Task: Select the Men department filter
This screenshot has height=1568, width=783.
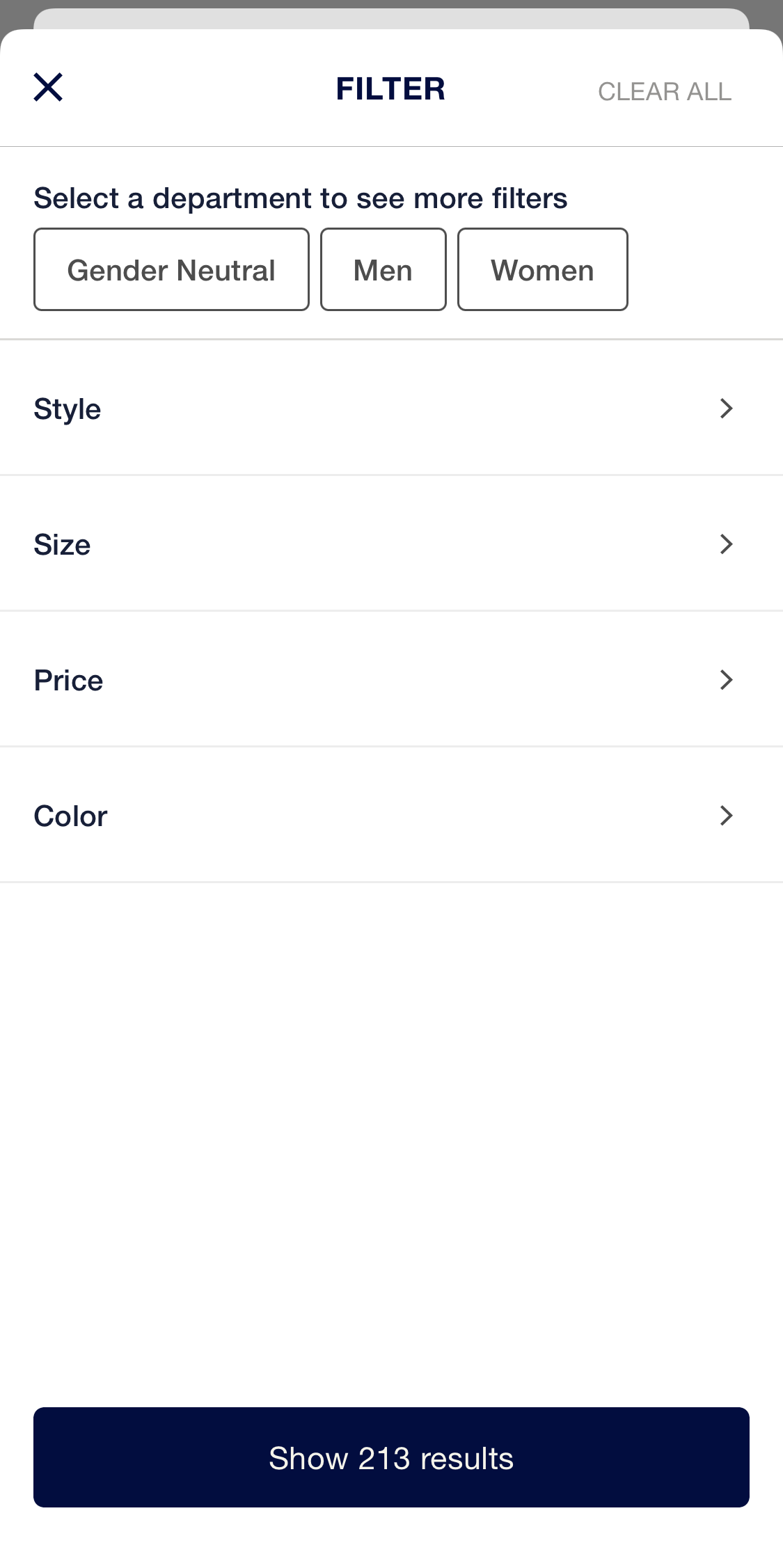Action: point(383,269)
